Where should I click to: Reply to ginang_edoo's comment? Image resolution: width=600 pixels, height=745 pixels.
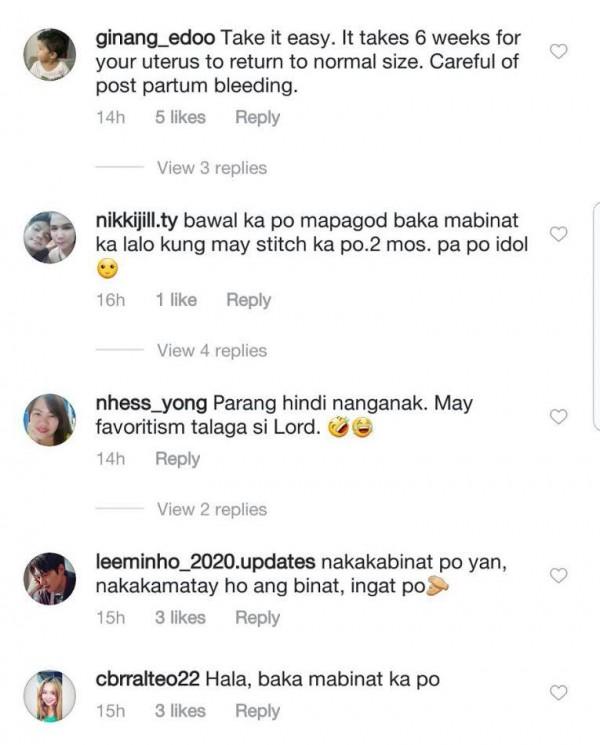pos(257,117)
